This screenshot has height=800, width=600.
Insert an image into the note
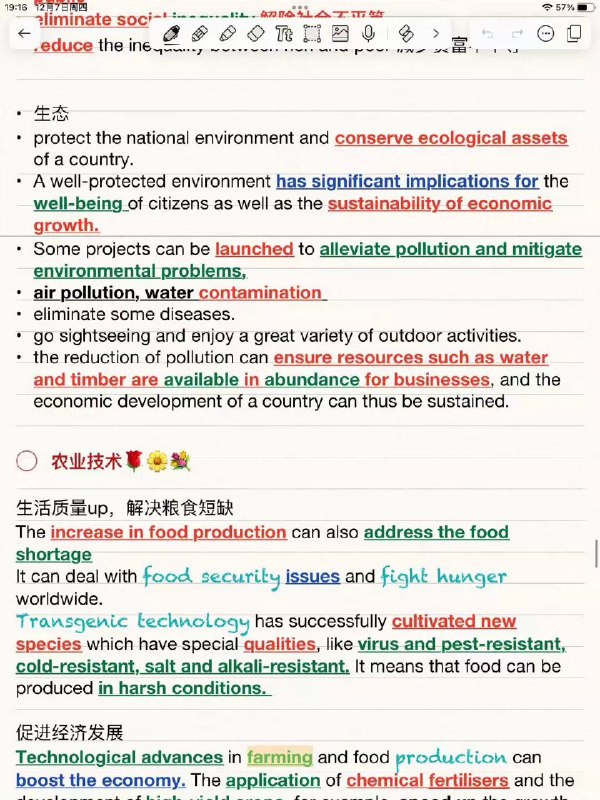coord(340,33)
